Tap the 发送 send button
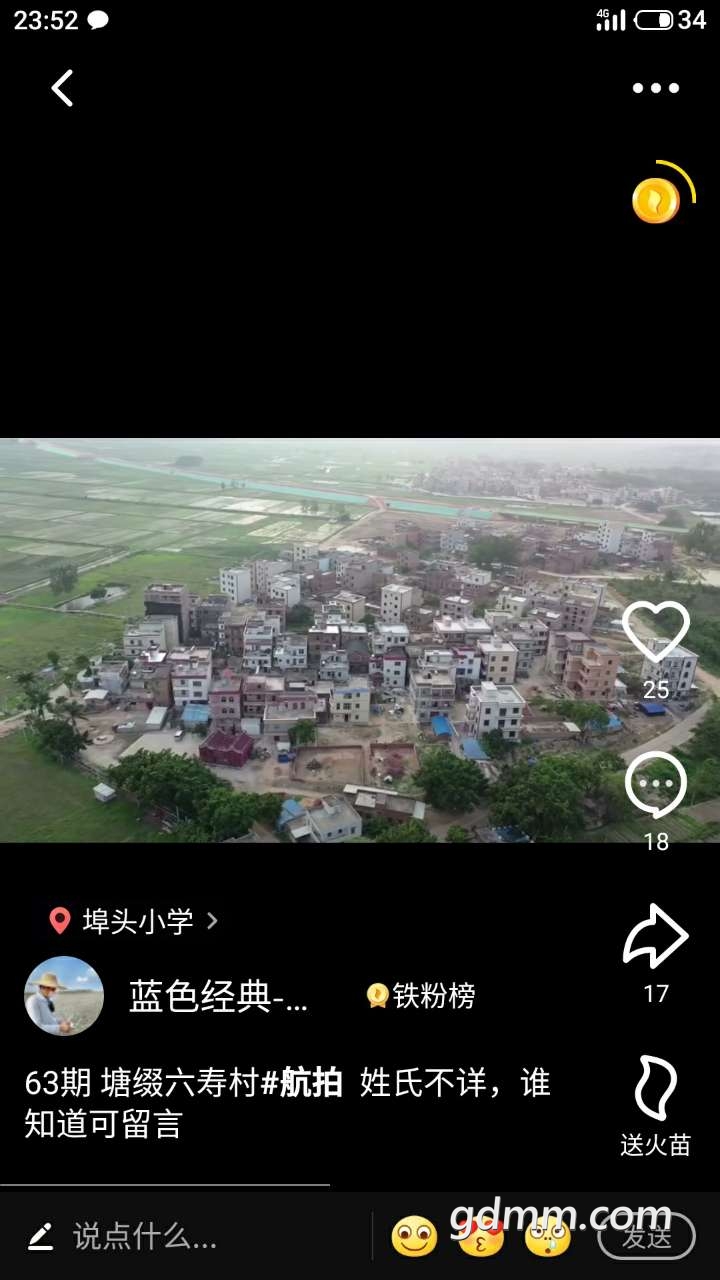This screenshot has height=1280, width=720. coord(646,1237)
